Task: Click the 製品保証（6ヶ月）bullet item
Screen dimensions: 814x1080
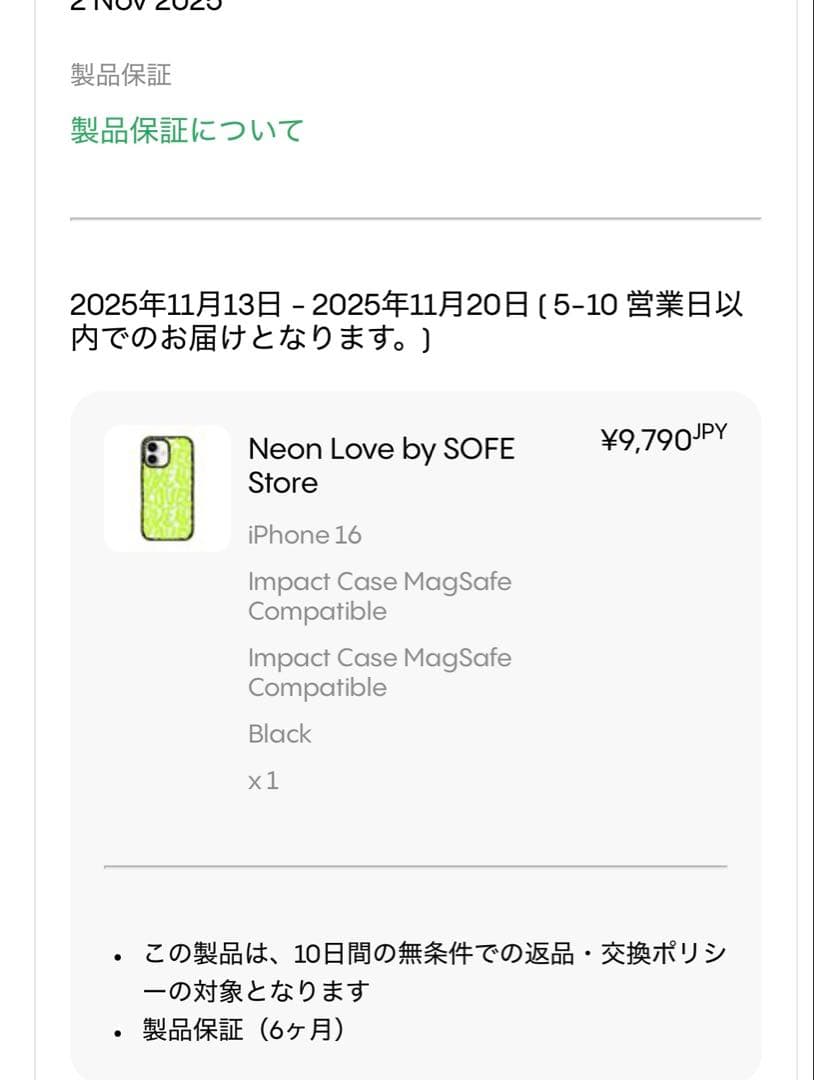Action: pyautogui.click(x=245, y=1028)
